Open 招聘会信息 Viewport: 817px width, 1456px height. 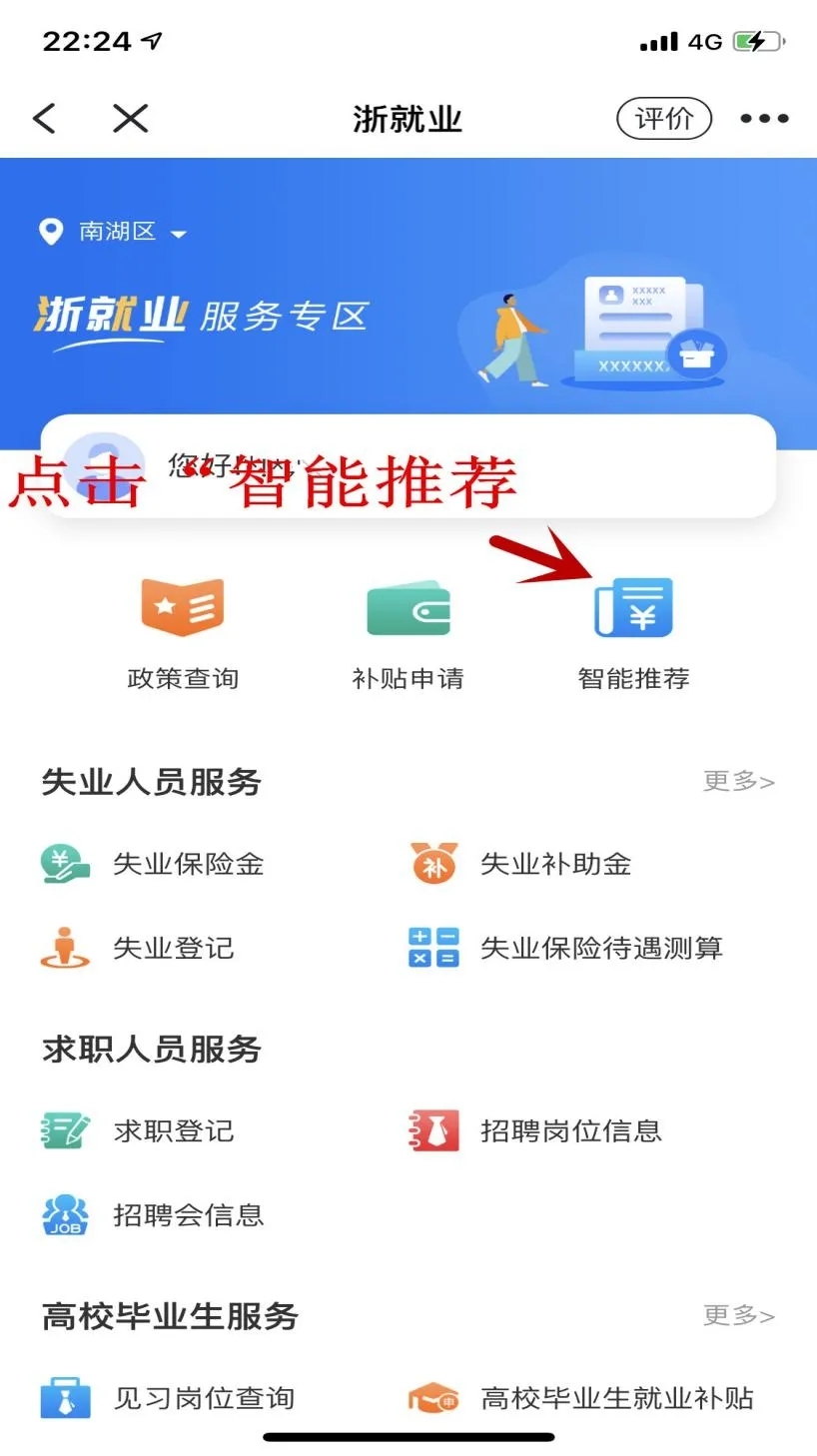click(x=153, y=1215)
